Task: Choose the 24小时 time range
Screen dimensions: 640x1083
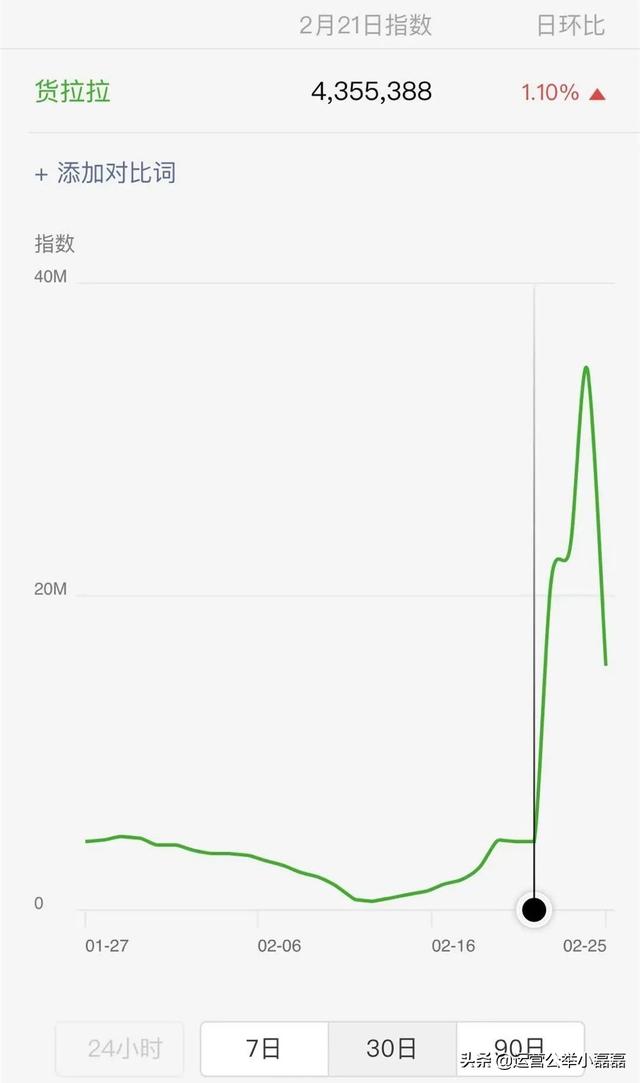Action: (x=124, y=1048)
